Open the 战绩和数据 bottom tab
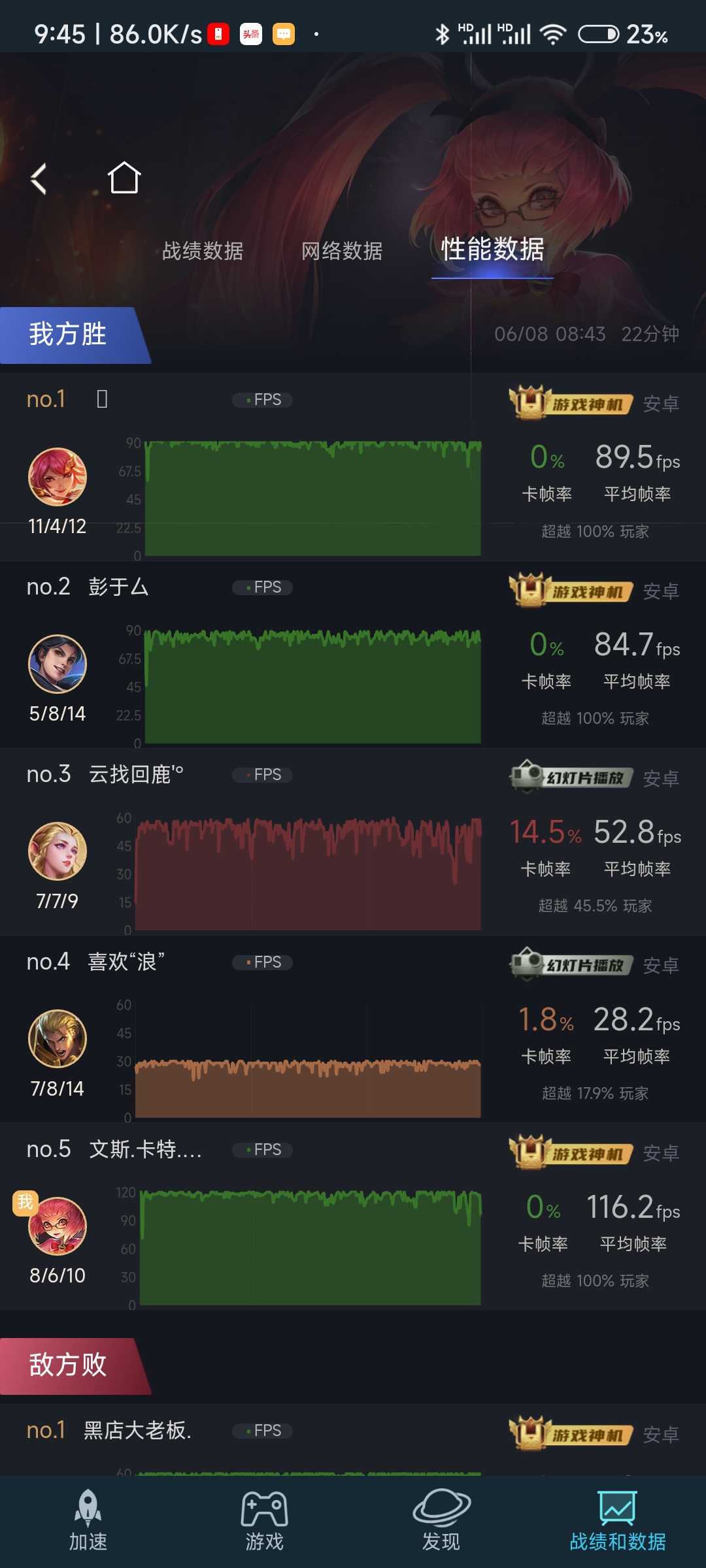This screenshot has width=706, height=1568. click(618, 1520)
